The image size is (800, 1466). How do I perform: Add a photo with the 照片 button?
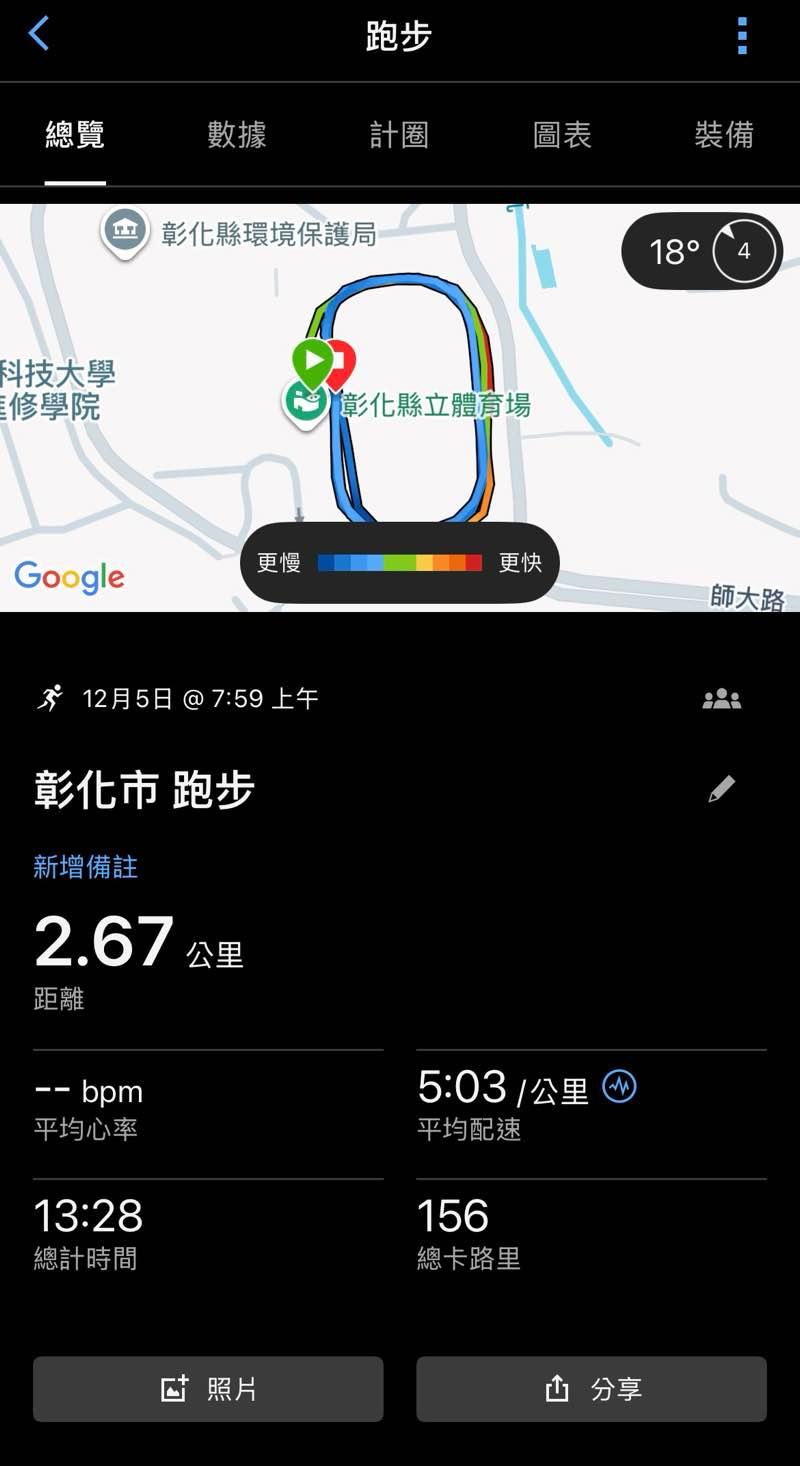pyautogui.click(x=208, y=1389)
